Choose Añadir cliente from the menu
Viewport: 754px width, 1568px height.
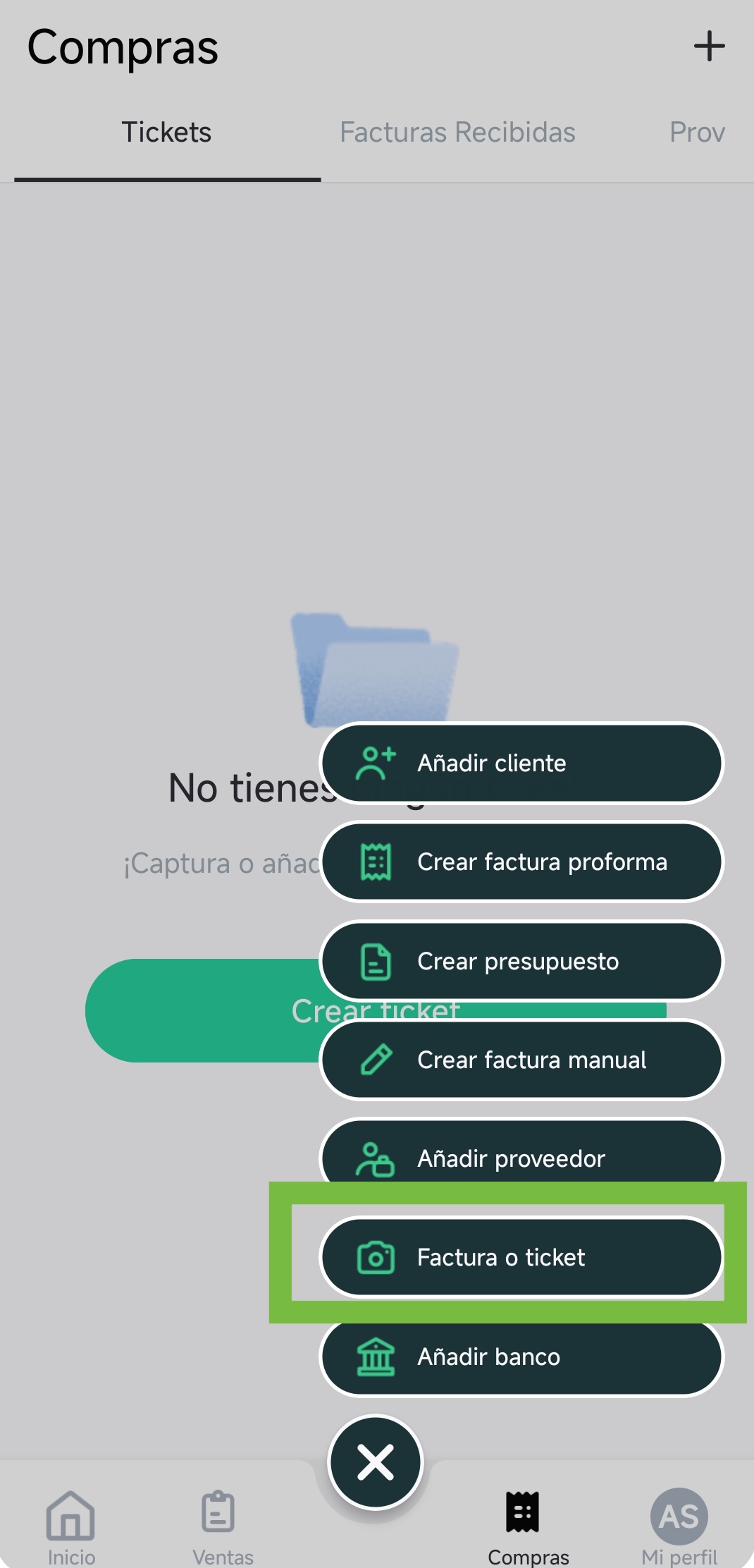pyautogui.click(x=521, y=763)
